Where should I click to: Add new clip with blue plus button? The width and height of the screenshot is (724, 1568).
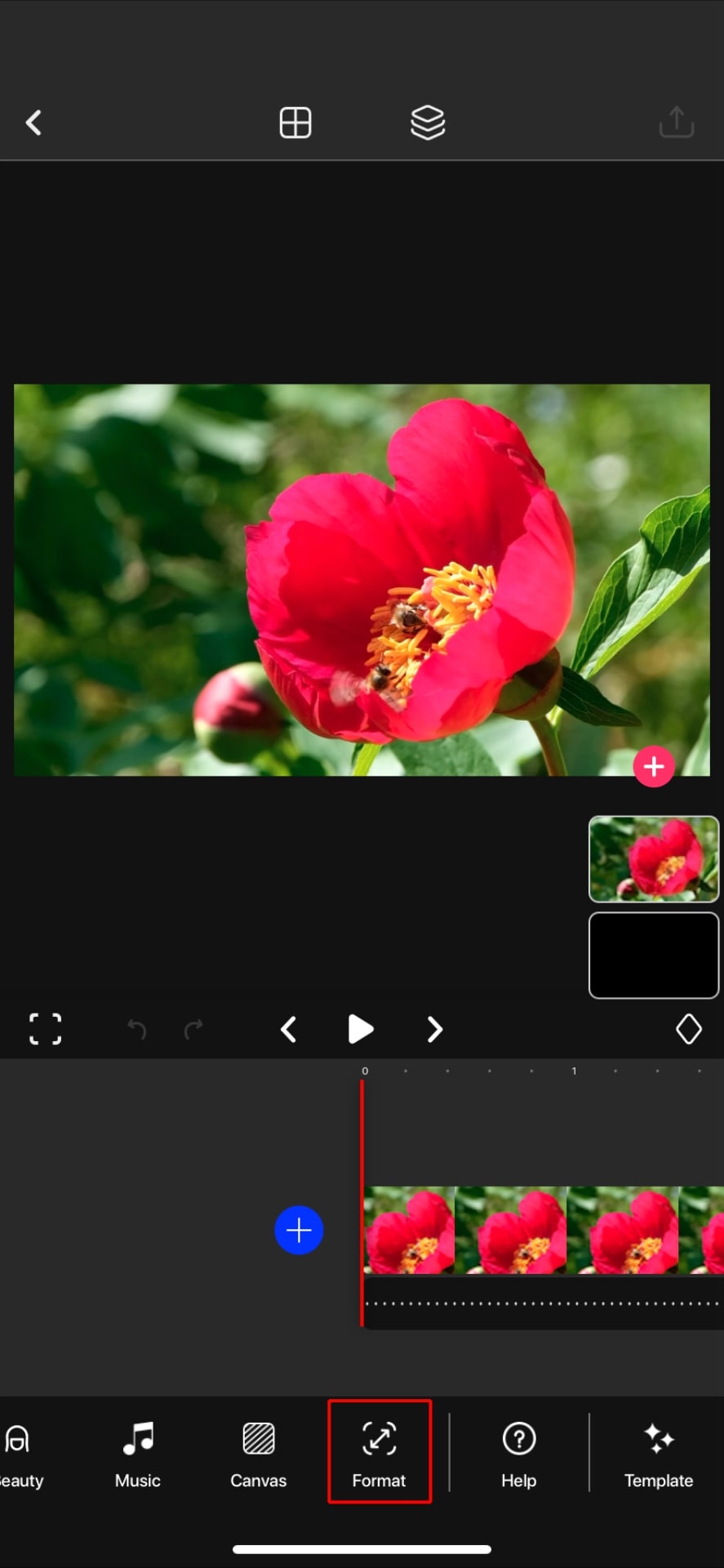click(x=299, y=1230)
